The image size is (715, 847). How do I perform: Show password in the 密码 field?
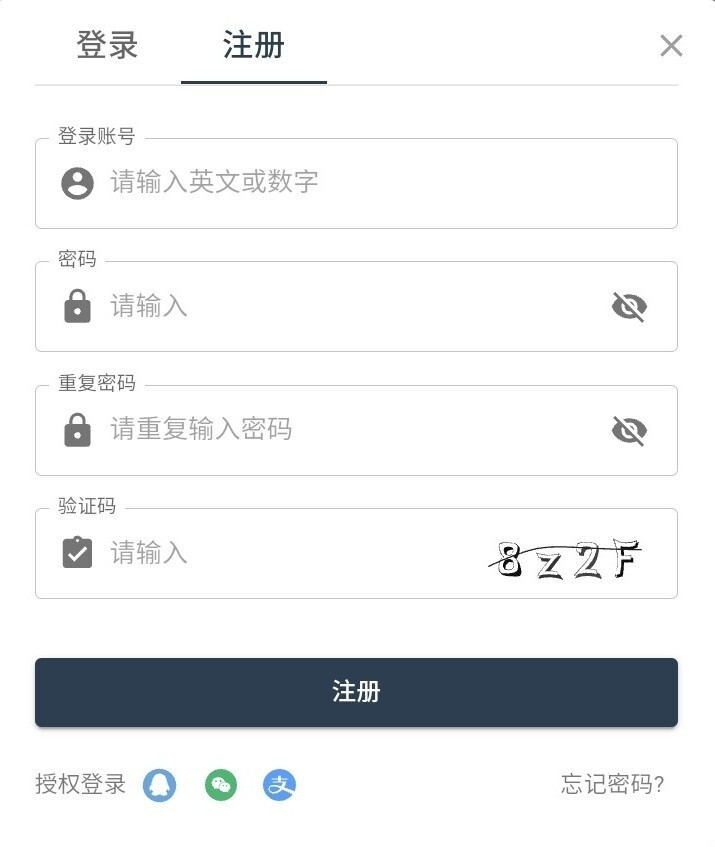tap(629, 307)
